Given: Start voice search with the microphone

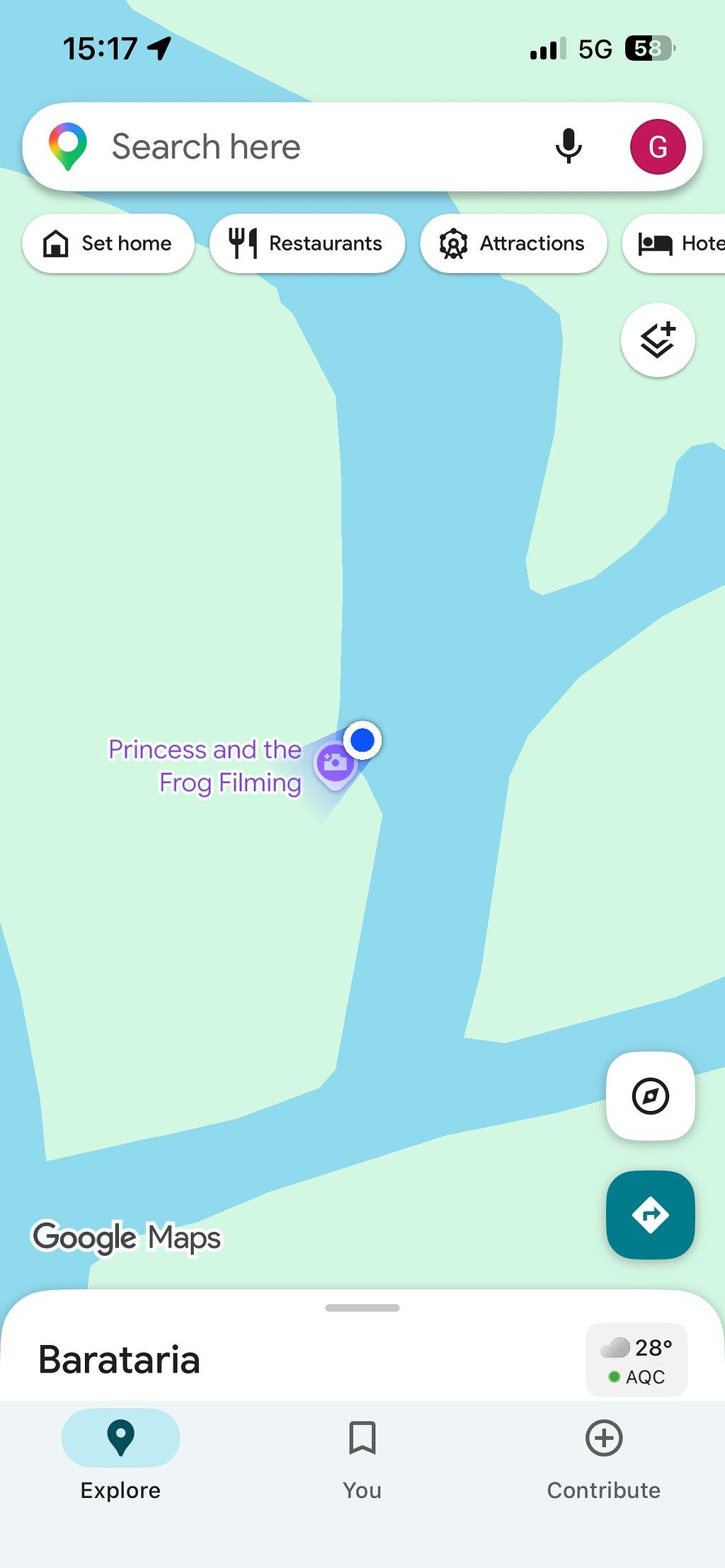Looking at the screenshot, I should coord(569,146).
